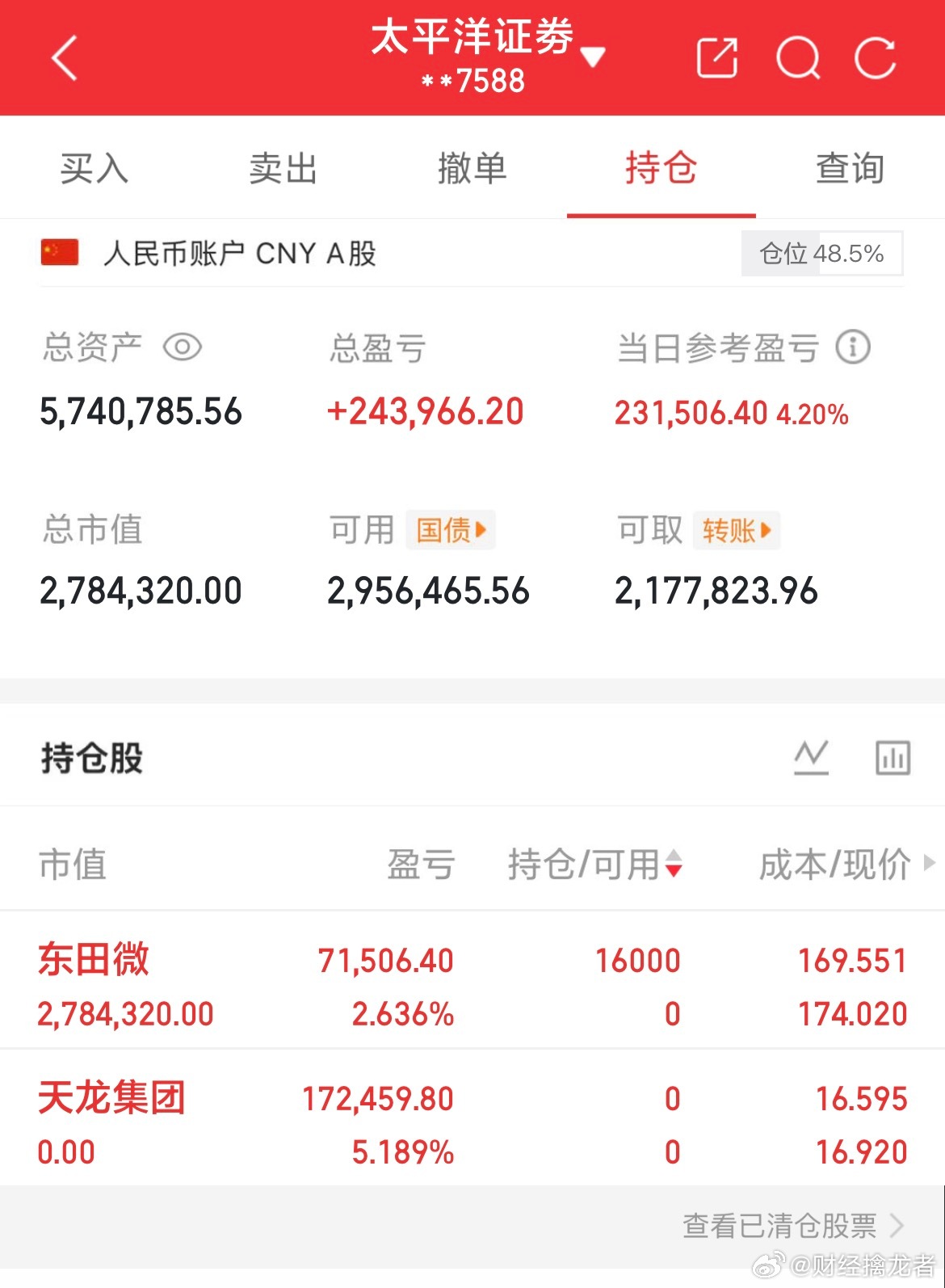Open the profit trend line chart view
Screen dimensions: 945x1288
click(x=813, y=756)
